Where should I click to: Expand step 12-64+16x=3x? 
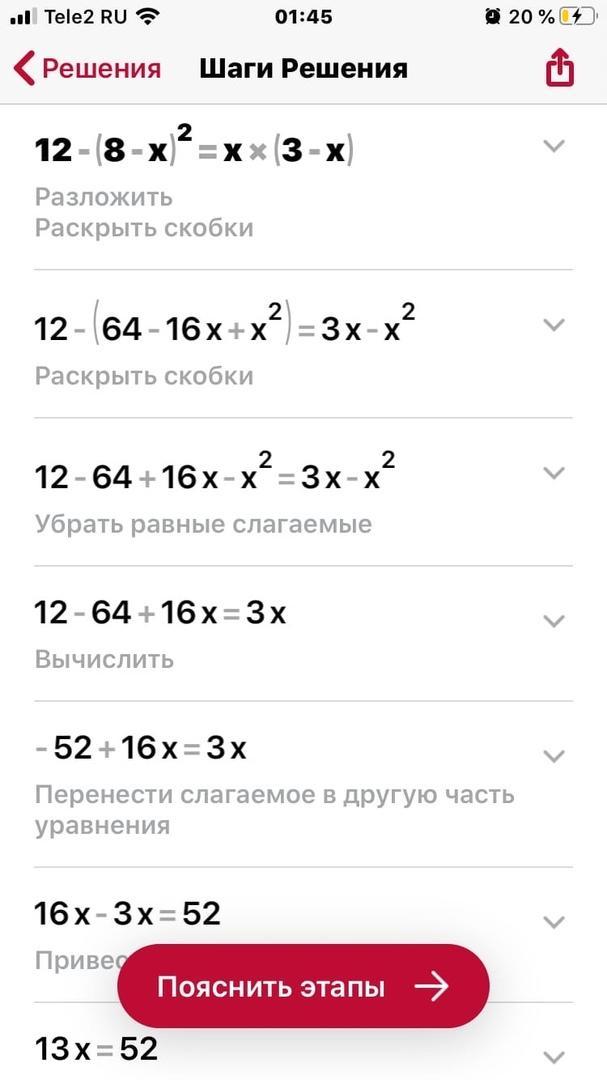pyautogui.click(x=553, y=621)
